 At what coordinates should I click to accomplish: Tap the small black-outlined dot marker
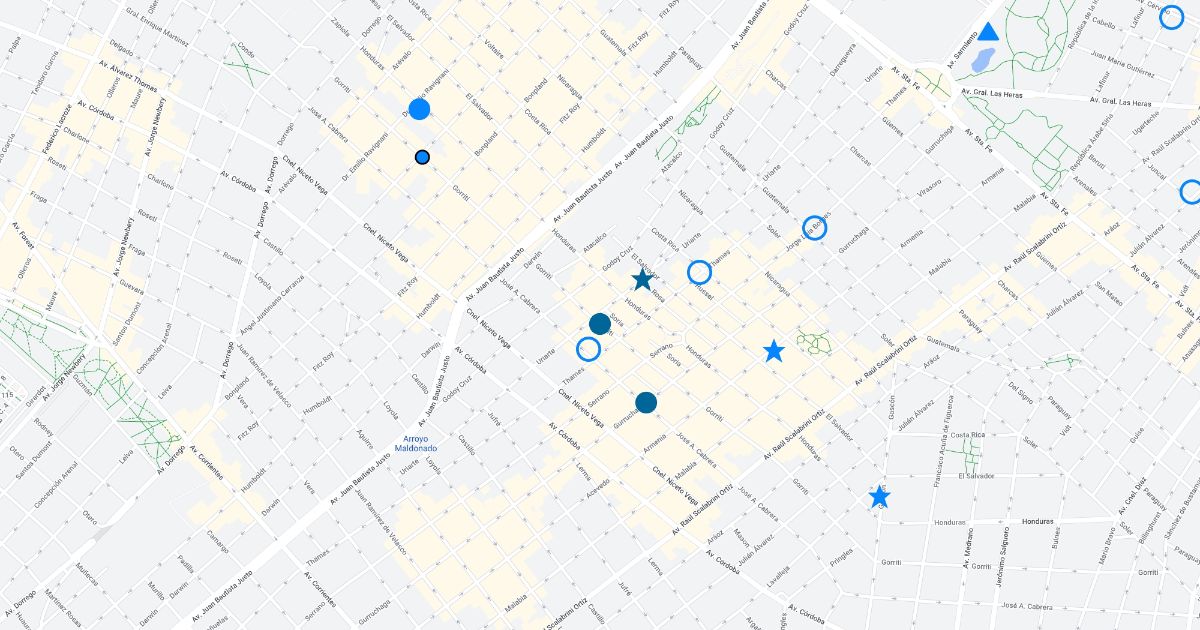pos(422,157)
